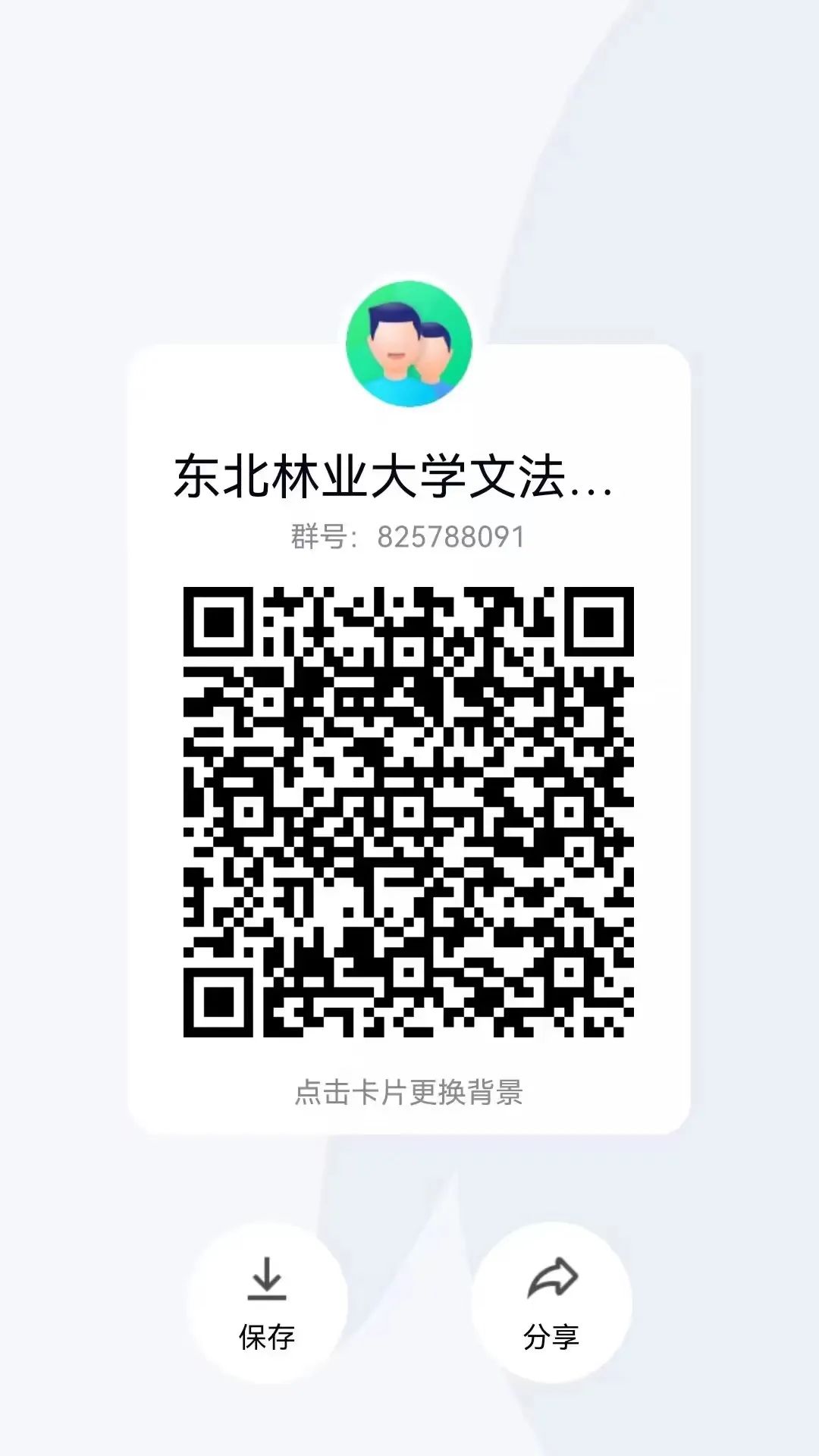The height and width of the screenshot is (1456, 819).
Task: Share the group QR code (分享)
Action: click(551, 1301)
